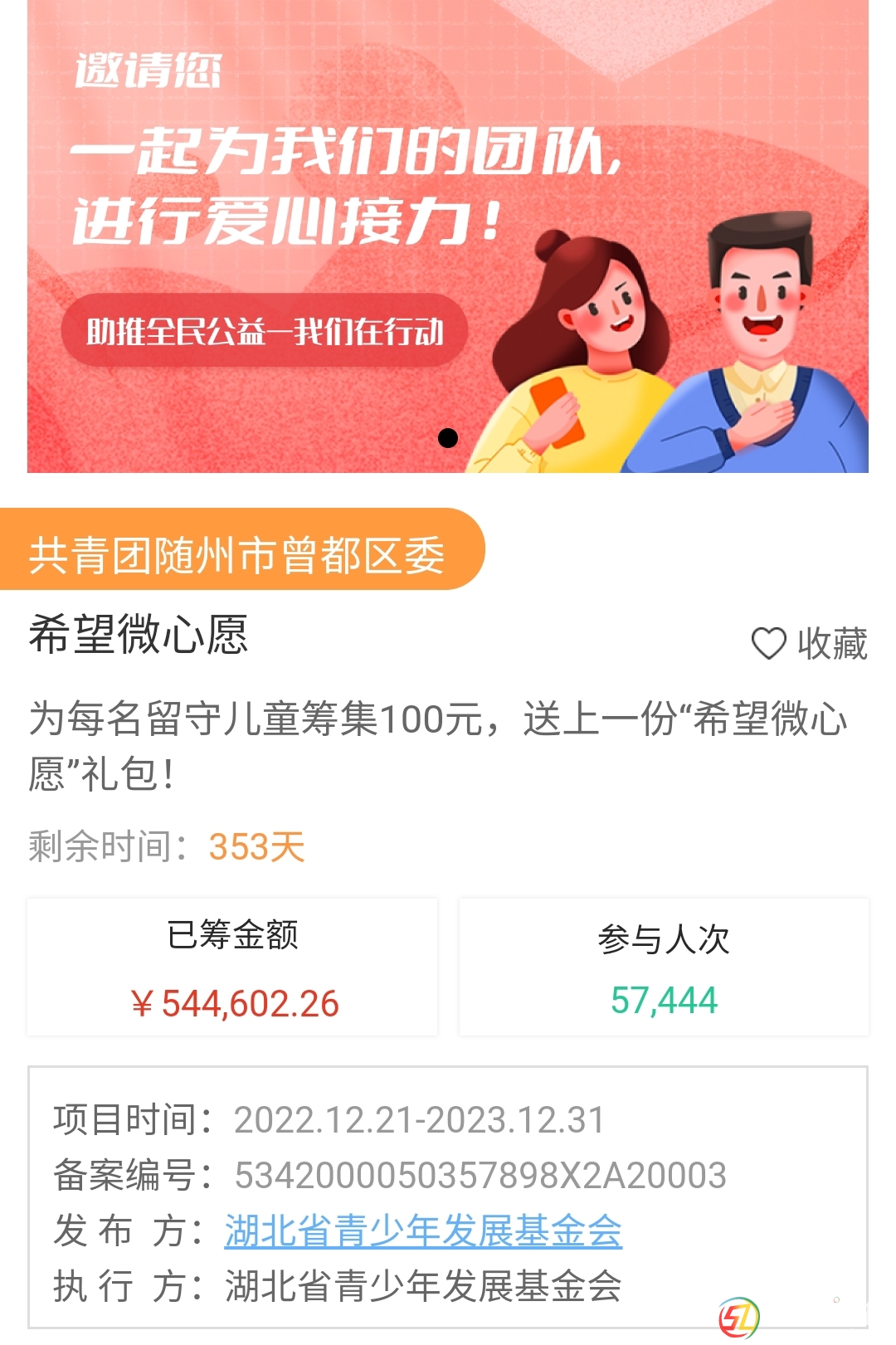Open the 湖北省青少年发展基金会 publisher link
The image size is (896, 1345).
pos(423,1231)
